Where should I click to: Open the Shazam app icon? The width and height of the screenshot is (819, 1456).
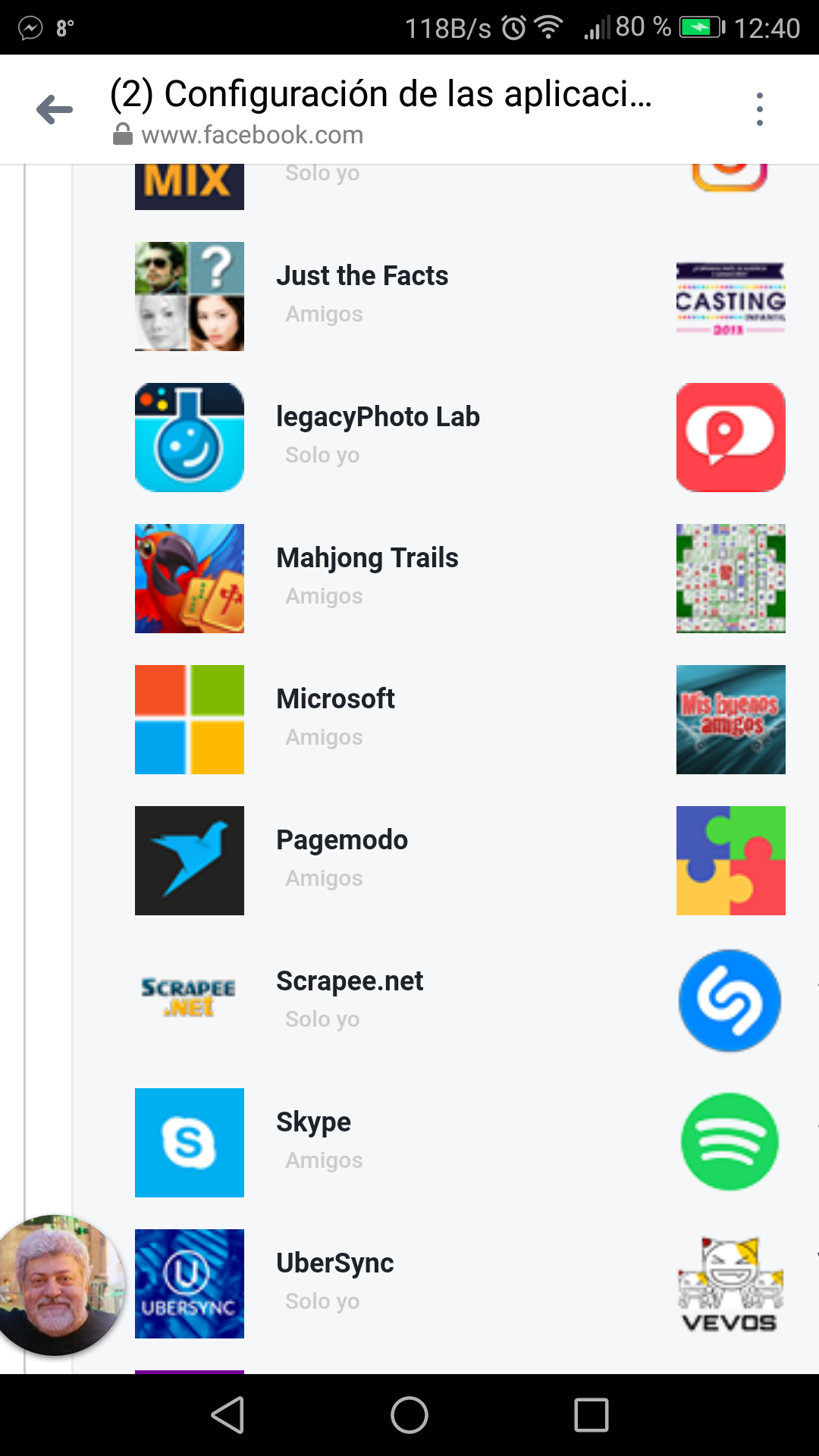pos(730,1001)
